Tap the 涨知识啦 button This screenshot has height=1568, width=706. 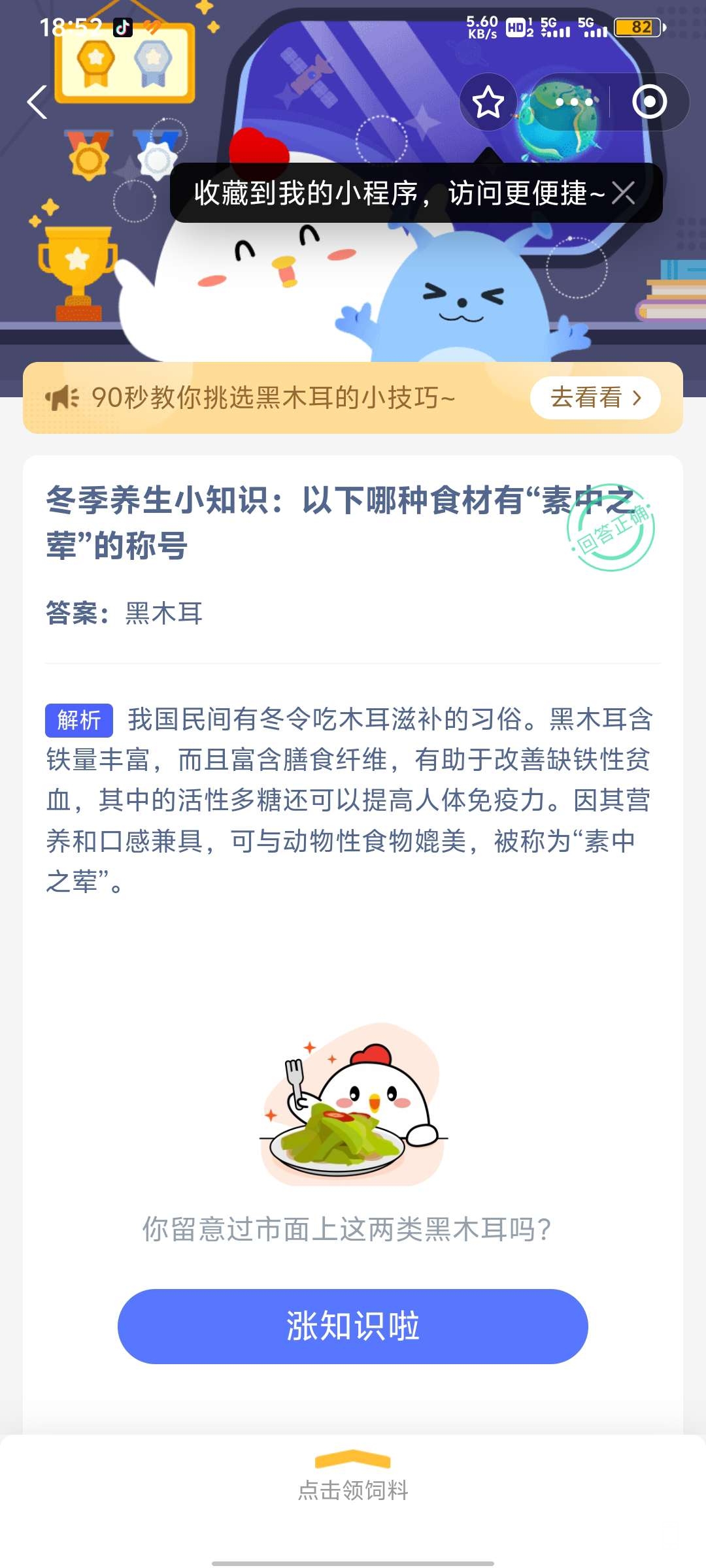click(x=353, y=1326)
